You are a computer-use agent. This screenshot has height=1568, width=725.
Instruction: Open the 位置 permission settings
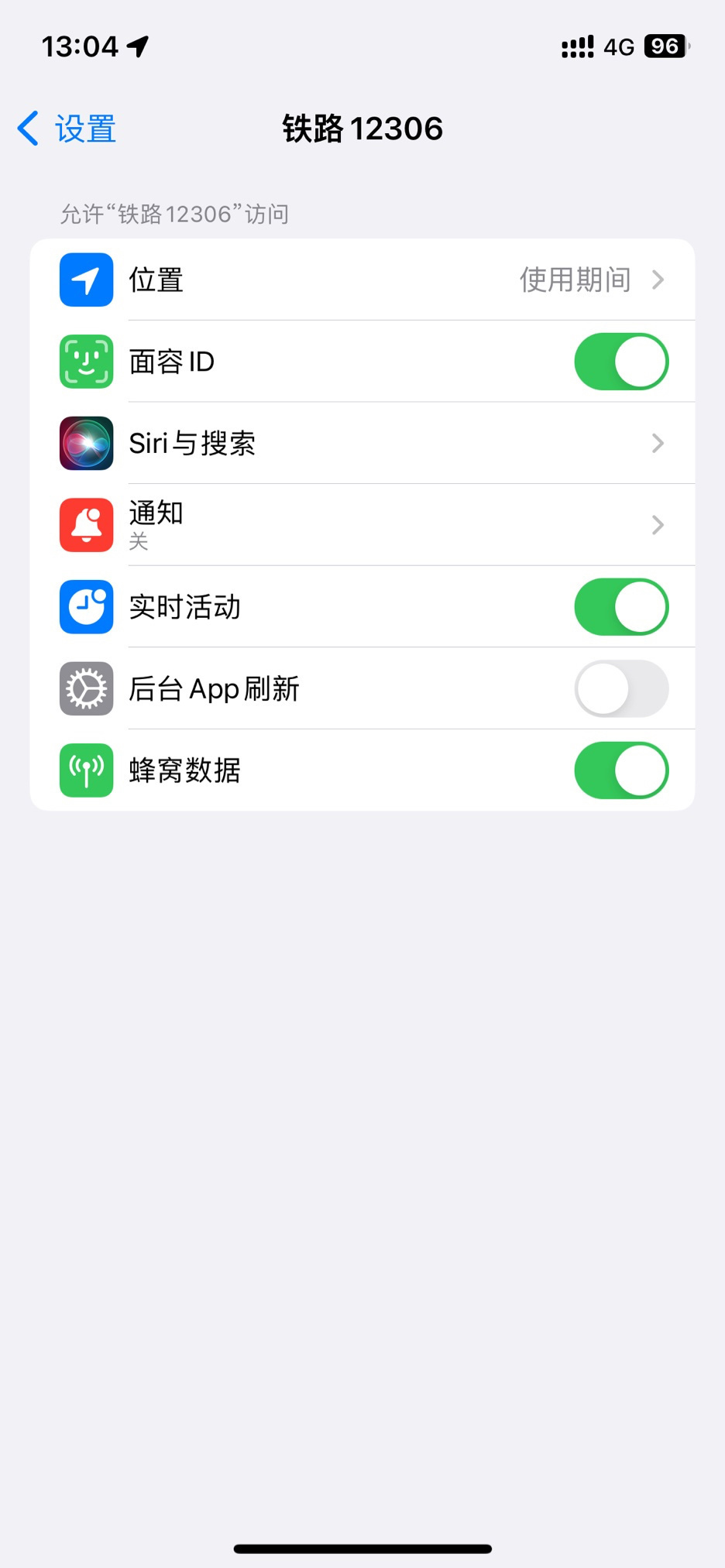pyautogui.click(x=362, y=280)
